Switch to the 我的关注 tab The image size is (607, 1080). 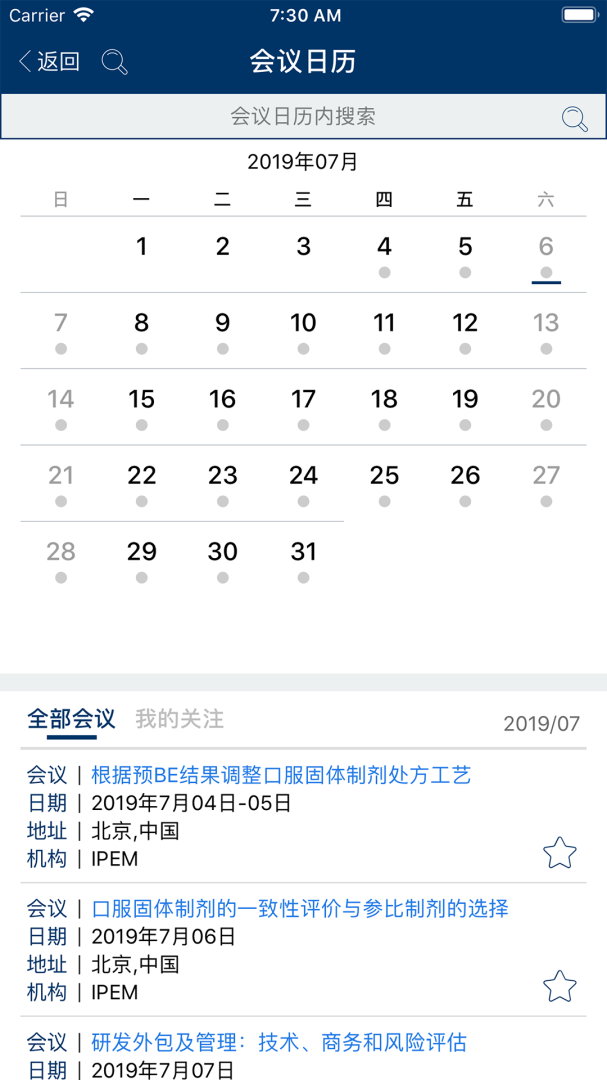pyautogui.click(x=180, y=719)
